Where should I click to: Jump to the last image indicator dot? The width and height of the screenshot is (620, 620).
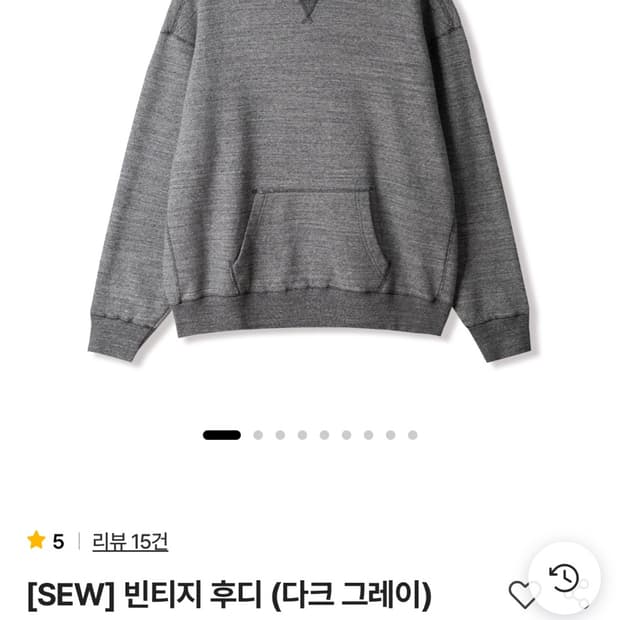(412, 435)
